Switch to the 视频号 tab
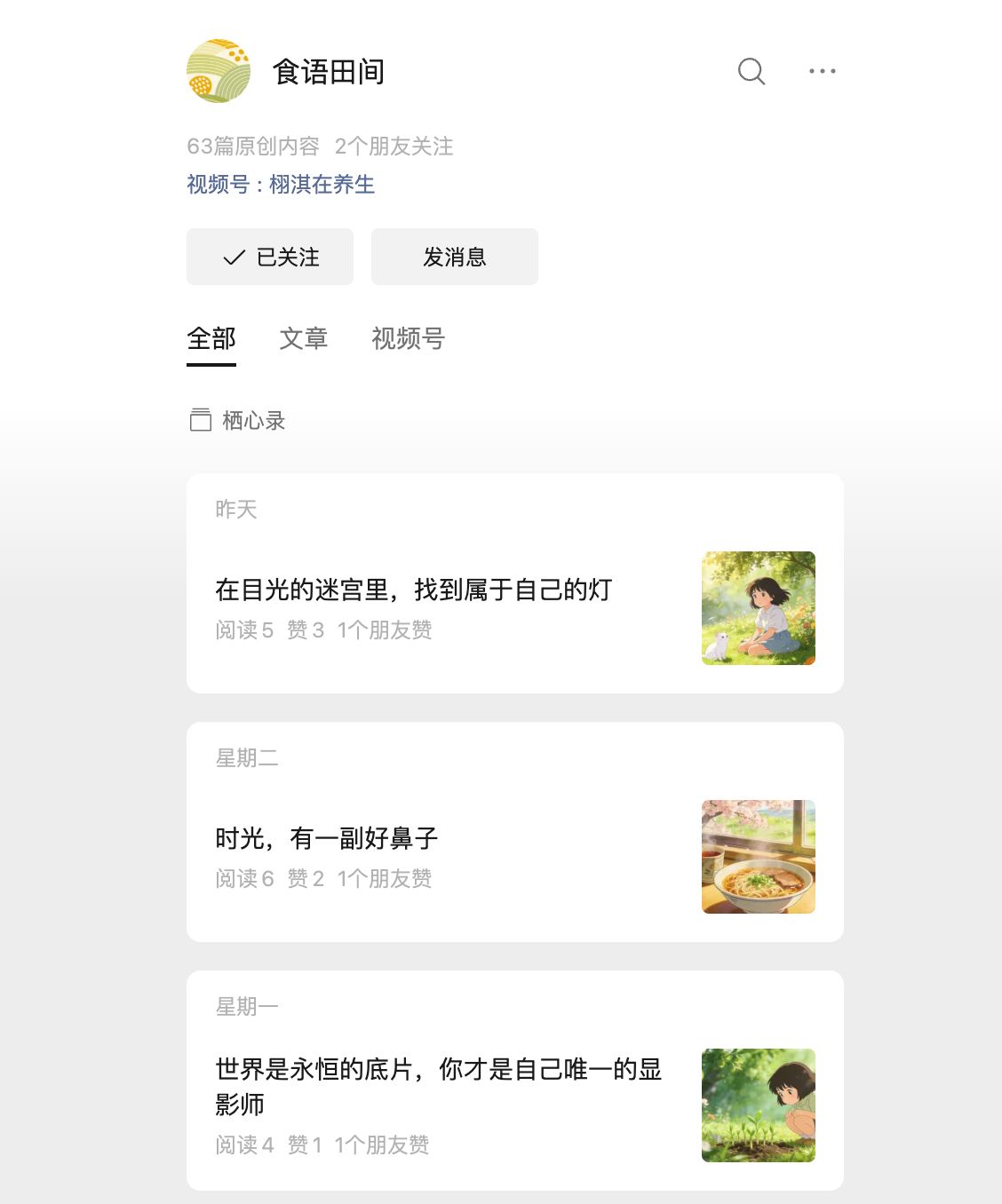Screen dimensions: 1002x1204 (x=408, y=338)
